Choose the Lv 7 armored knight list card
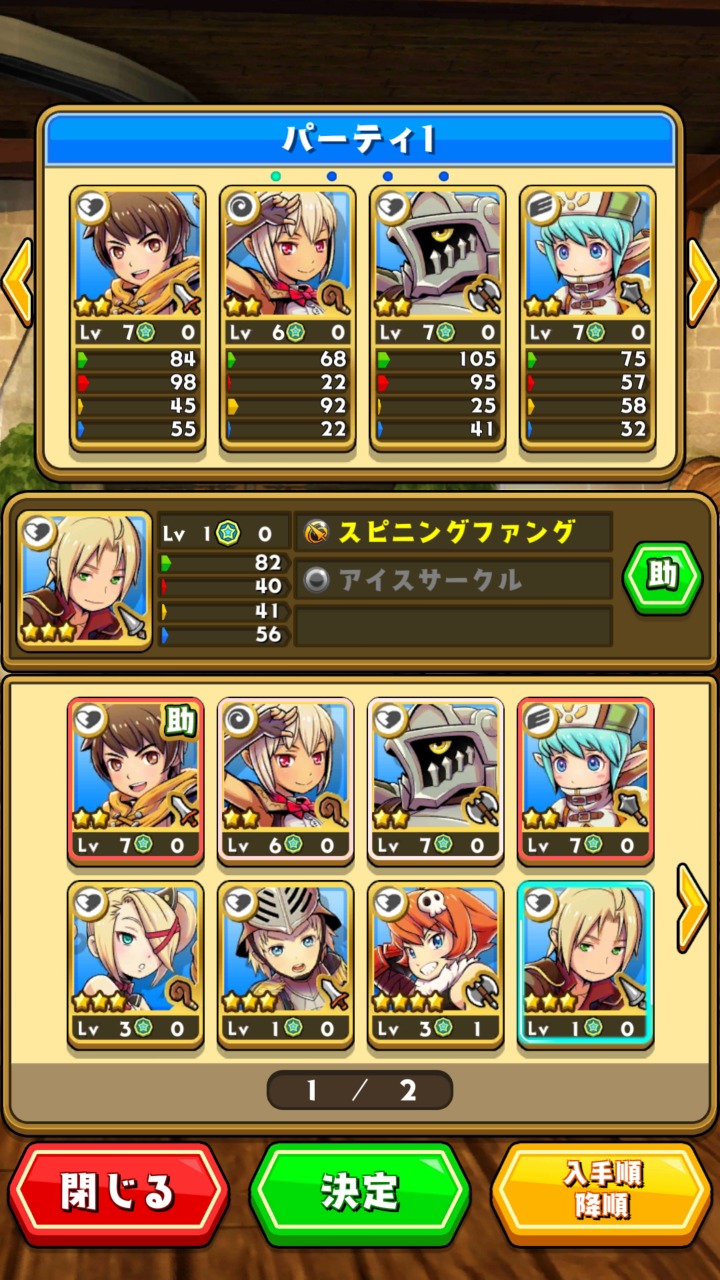The image size is (720, 1280). pyautogui.click(x=436, y=780)
